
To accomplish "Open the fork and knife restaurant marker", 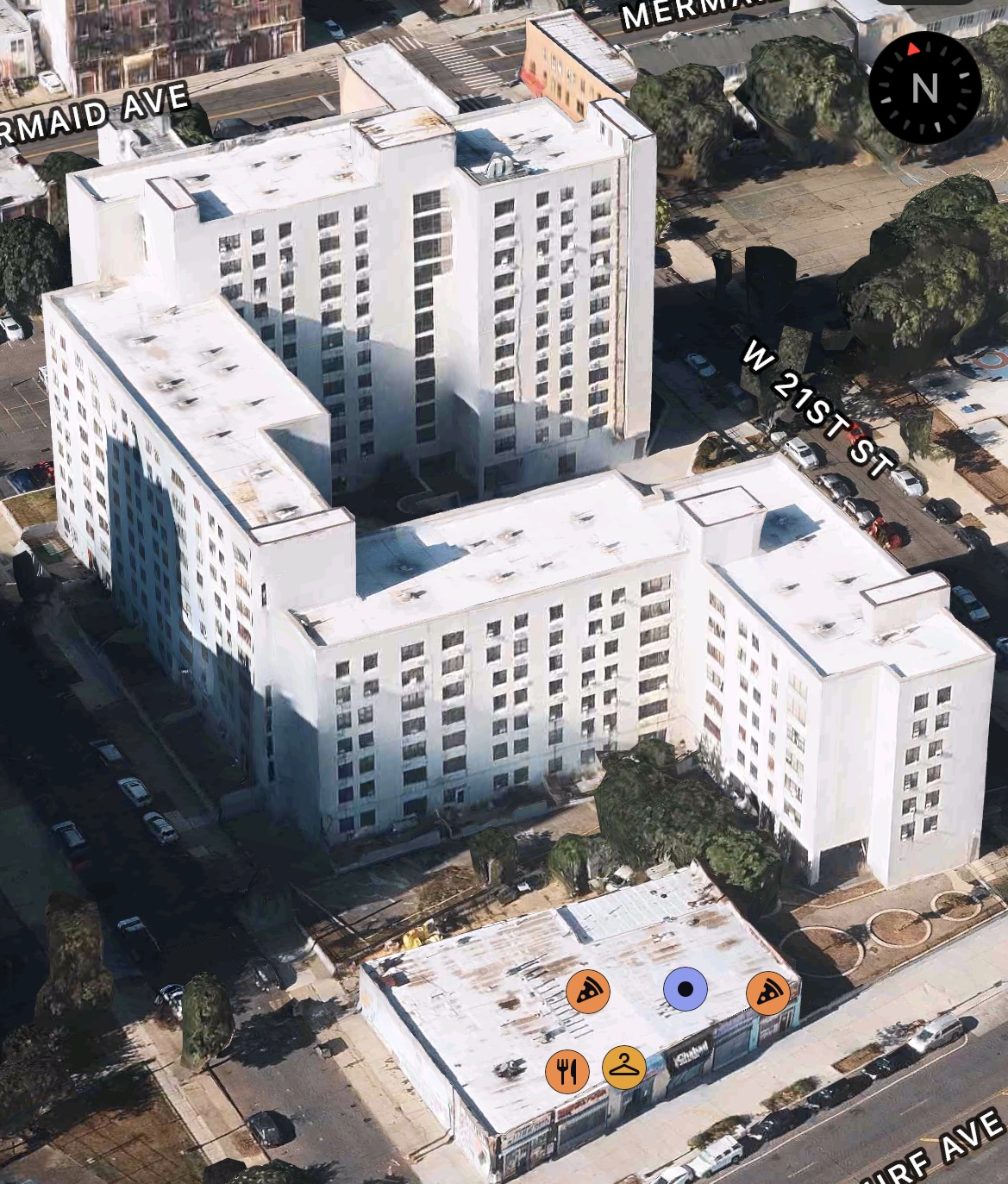I will 567,1071.
